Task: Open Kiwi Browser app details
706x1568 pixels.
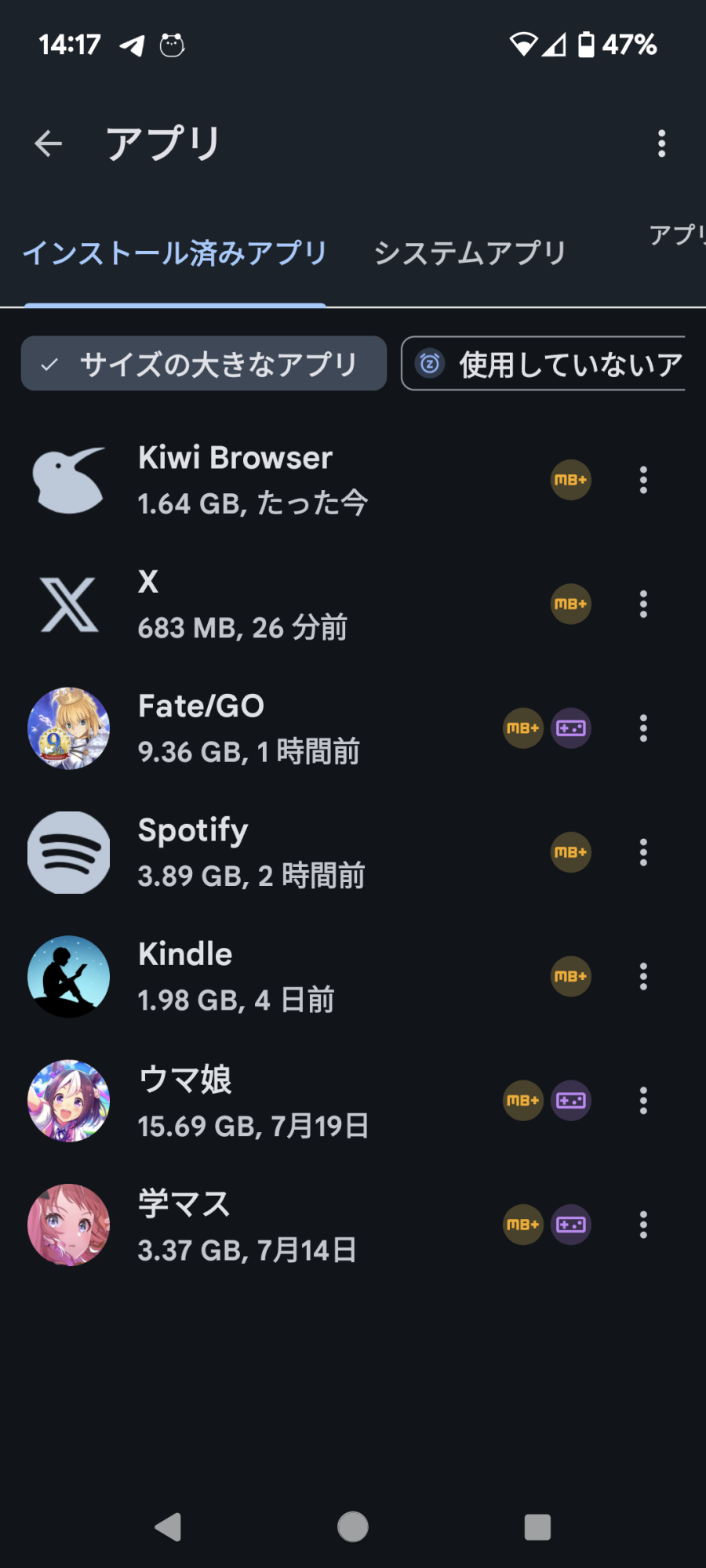Action: tap(235, 480)
